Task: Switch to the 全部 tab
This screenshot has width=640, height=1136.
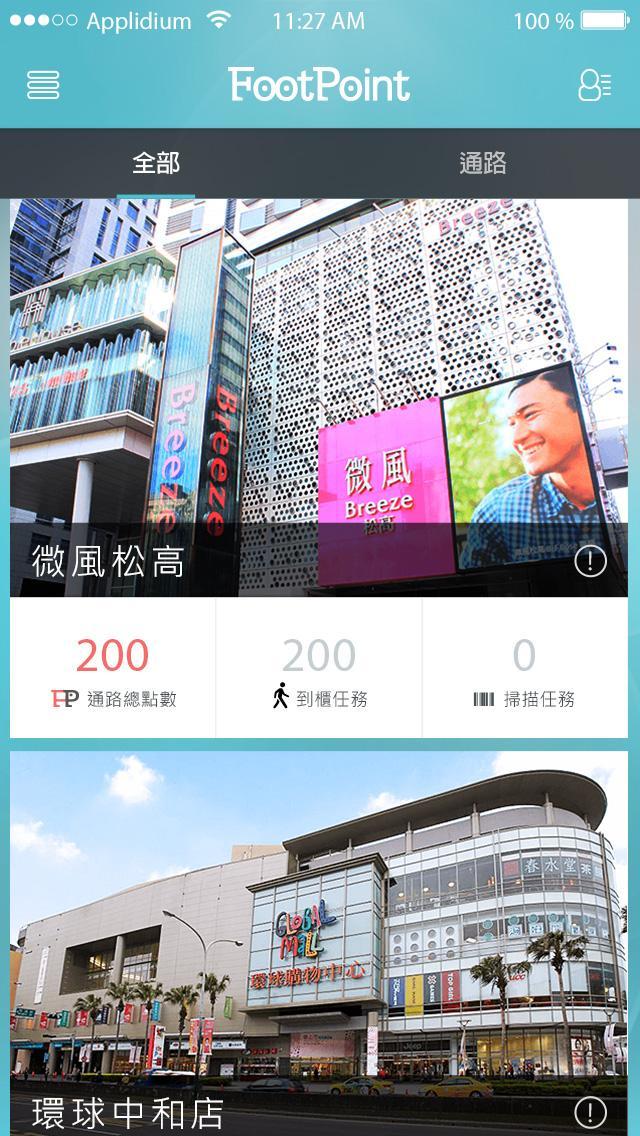Action: (156, 164)
